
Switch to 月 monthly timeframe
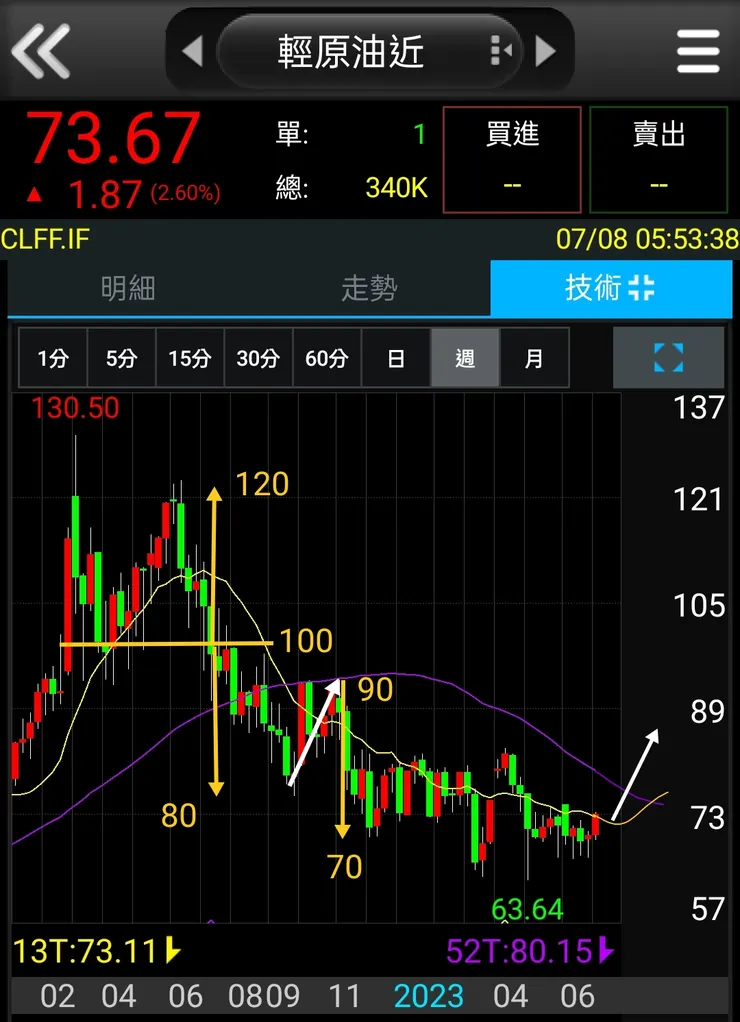pyautogui.click(x=533, y=358)
